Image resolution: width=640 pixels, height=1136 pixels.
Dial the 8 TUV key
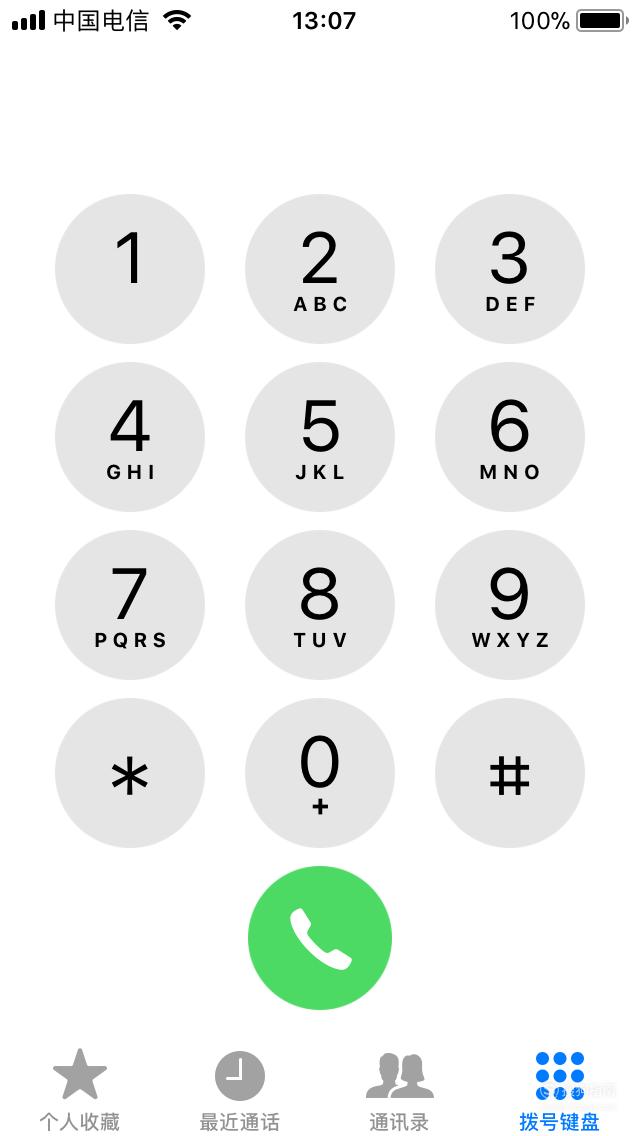tap(320, 605)
